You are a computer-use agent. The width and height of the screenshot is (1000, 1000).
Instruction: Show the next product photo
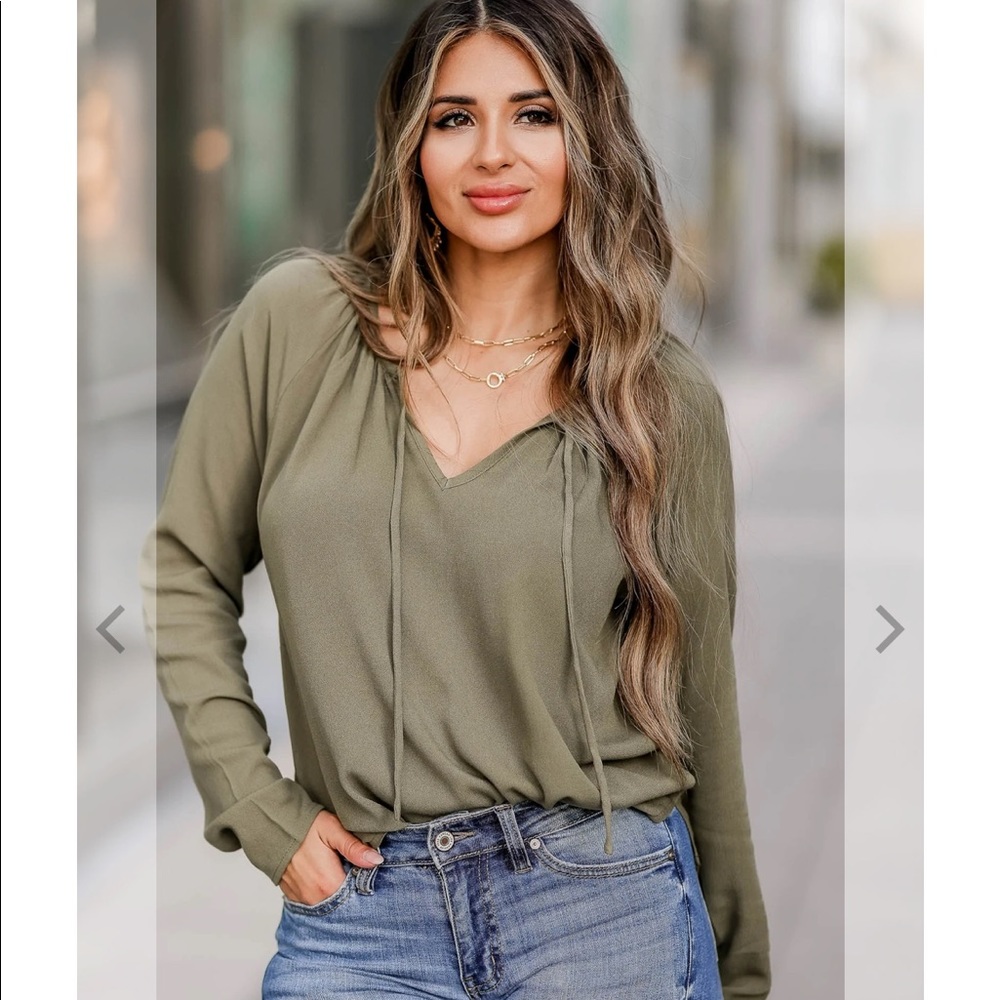tap(889, 629)
